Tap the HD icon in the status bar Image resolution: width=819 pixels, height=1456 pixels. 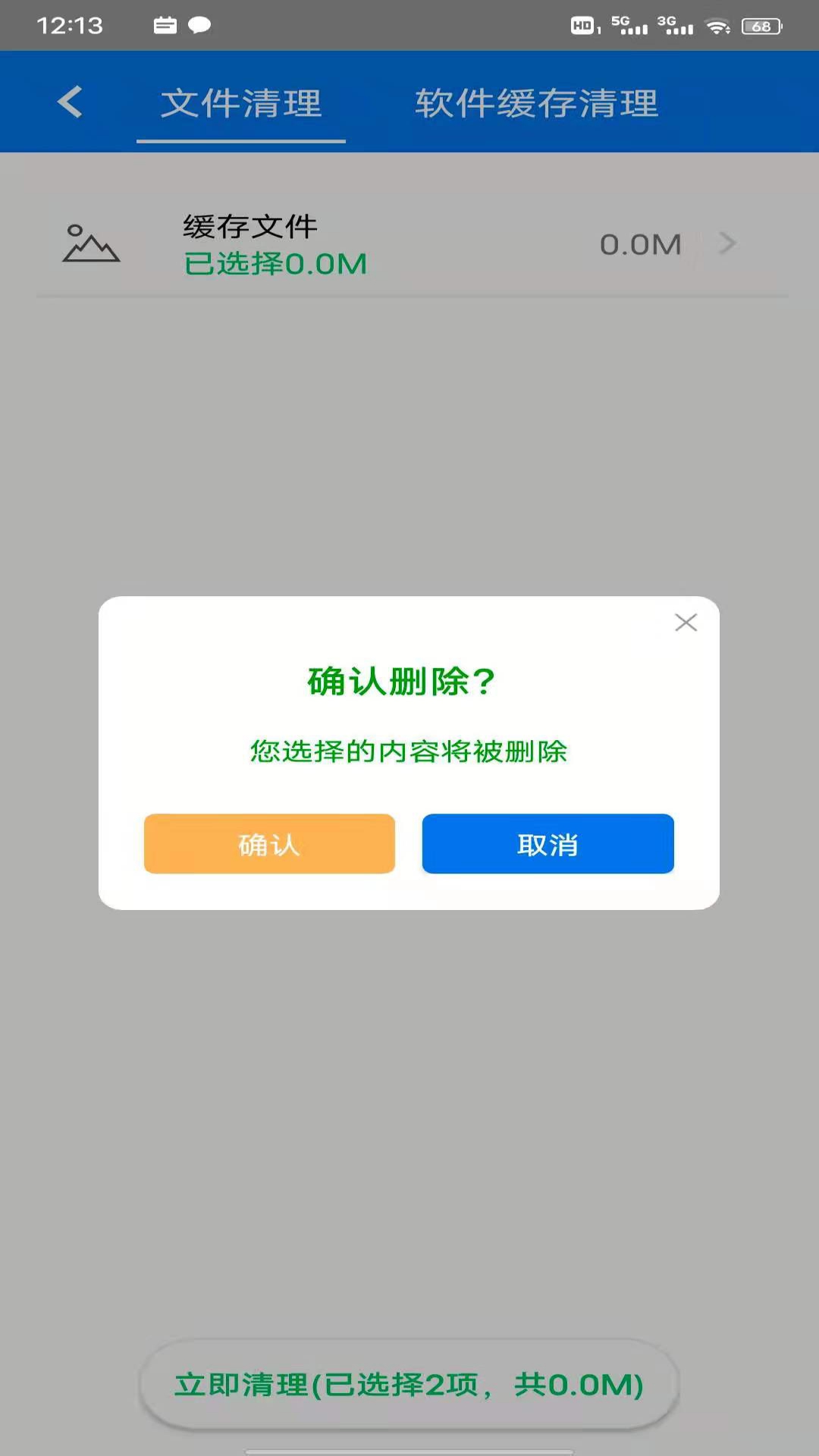(x=582, y=27)
